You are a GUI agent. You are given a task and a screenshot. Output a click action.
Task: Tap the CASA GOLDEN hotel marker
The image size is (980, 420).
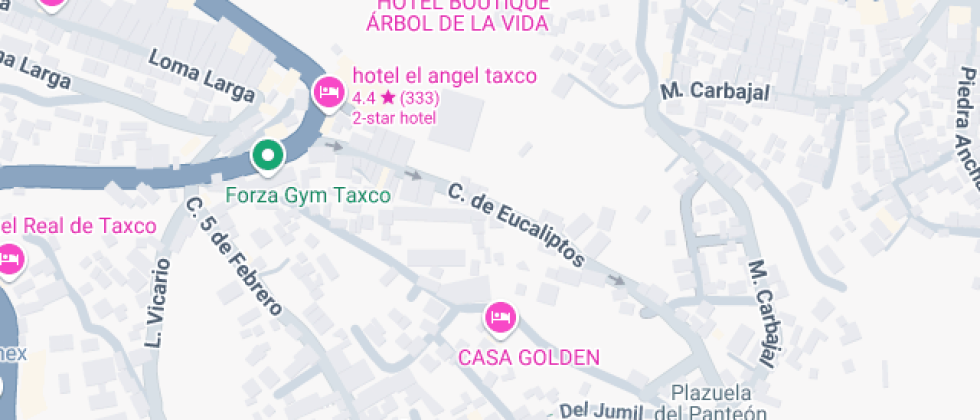coord(500,319)
